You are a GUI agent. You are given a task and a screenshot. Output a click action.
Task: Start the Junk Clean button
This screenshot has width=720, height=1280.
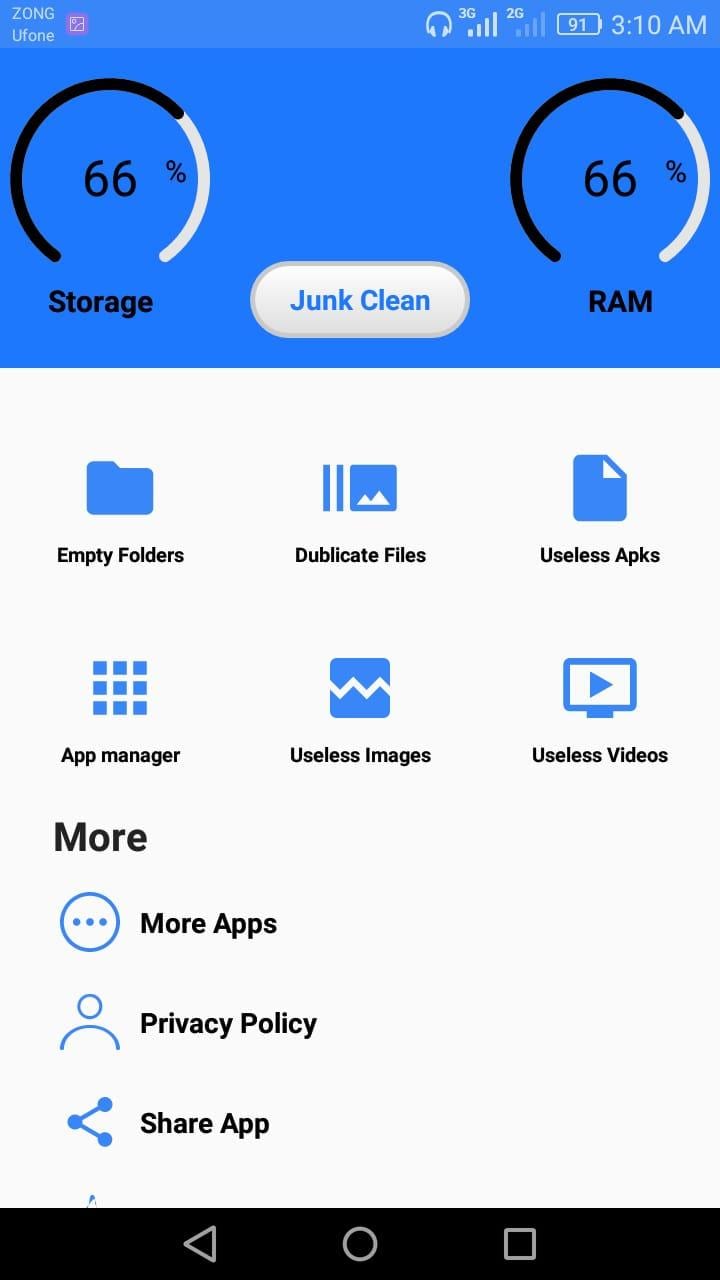coord(360,300)
